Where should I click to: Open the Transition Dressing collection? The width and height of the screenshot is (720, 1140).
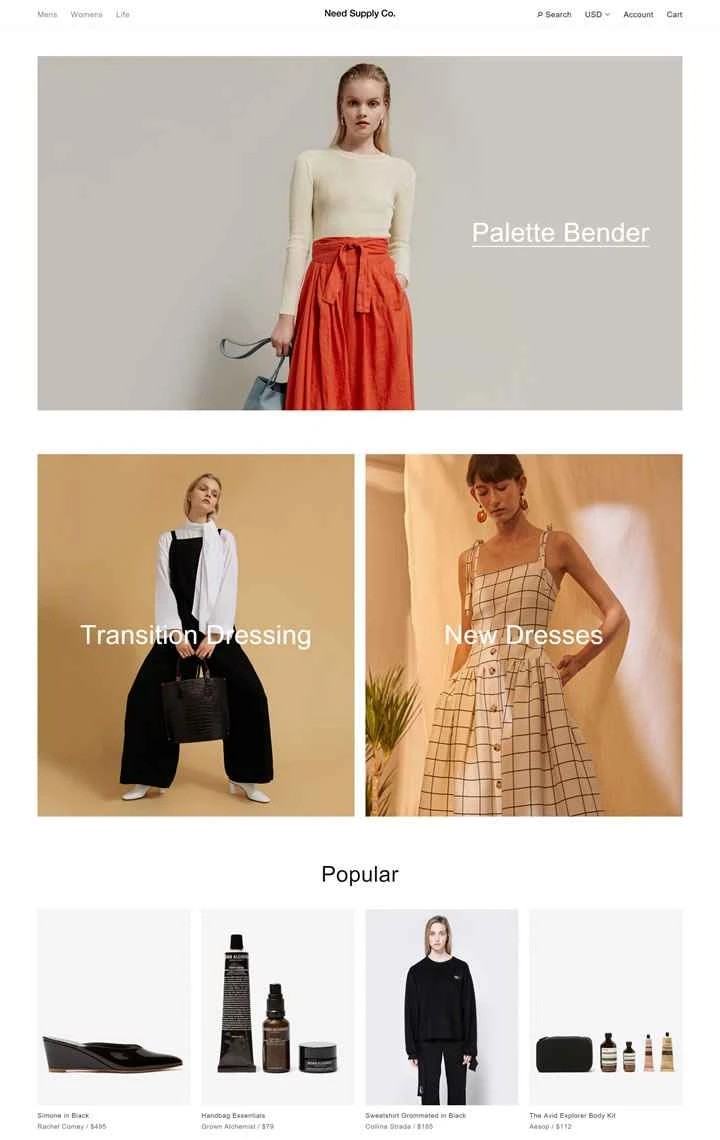(196, 635)
